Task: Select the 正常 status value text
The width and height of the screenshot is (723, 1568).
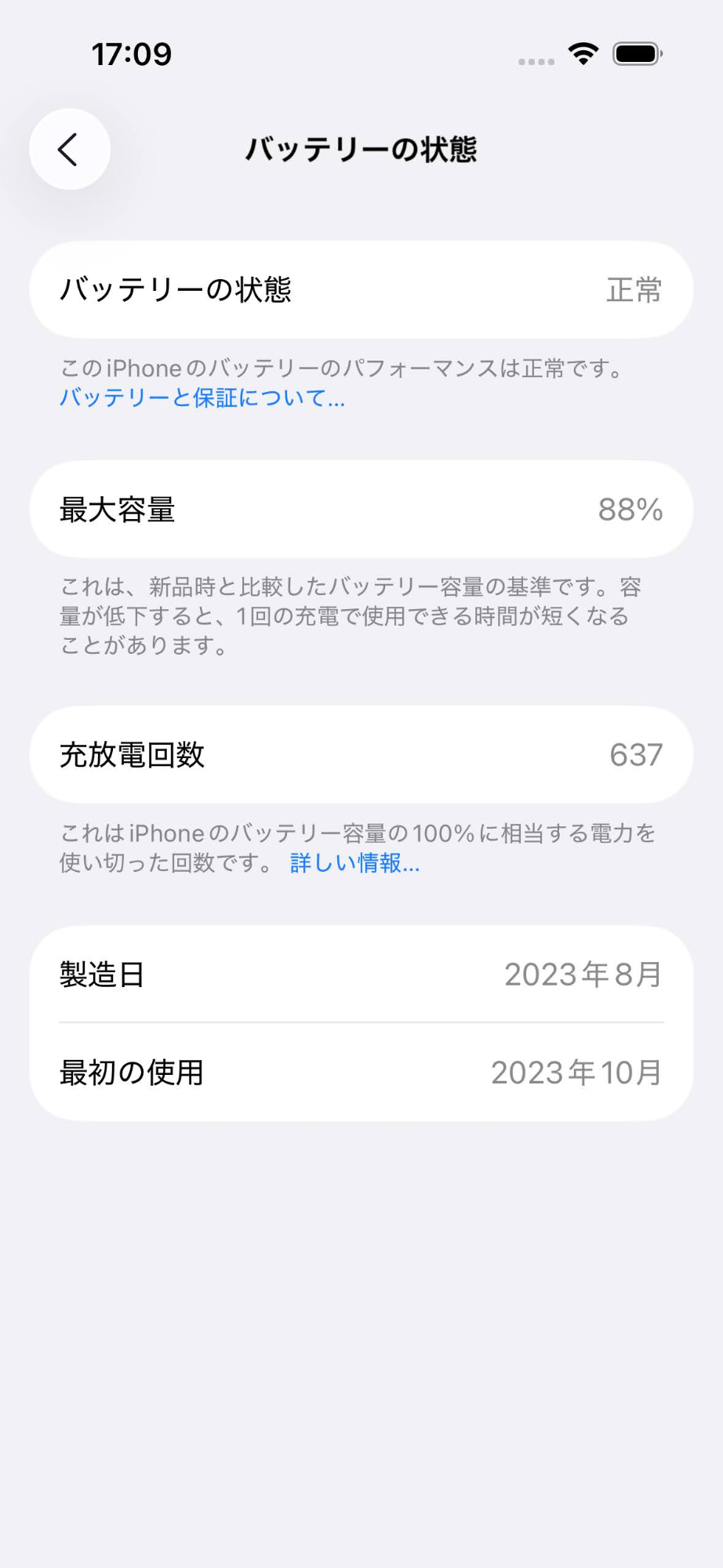Action: coord(634,289)
